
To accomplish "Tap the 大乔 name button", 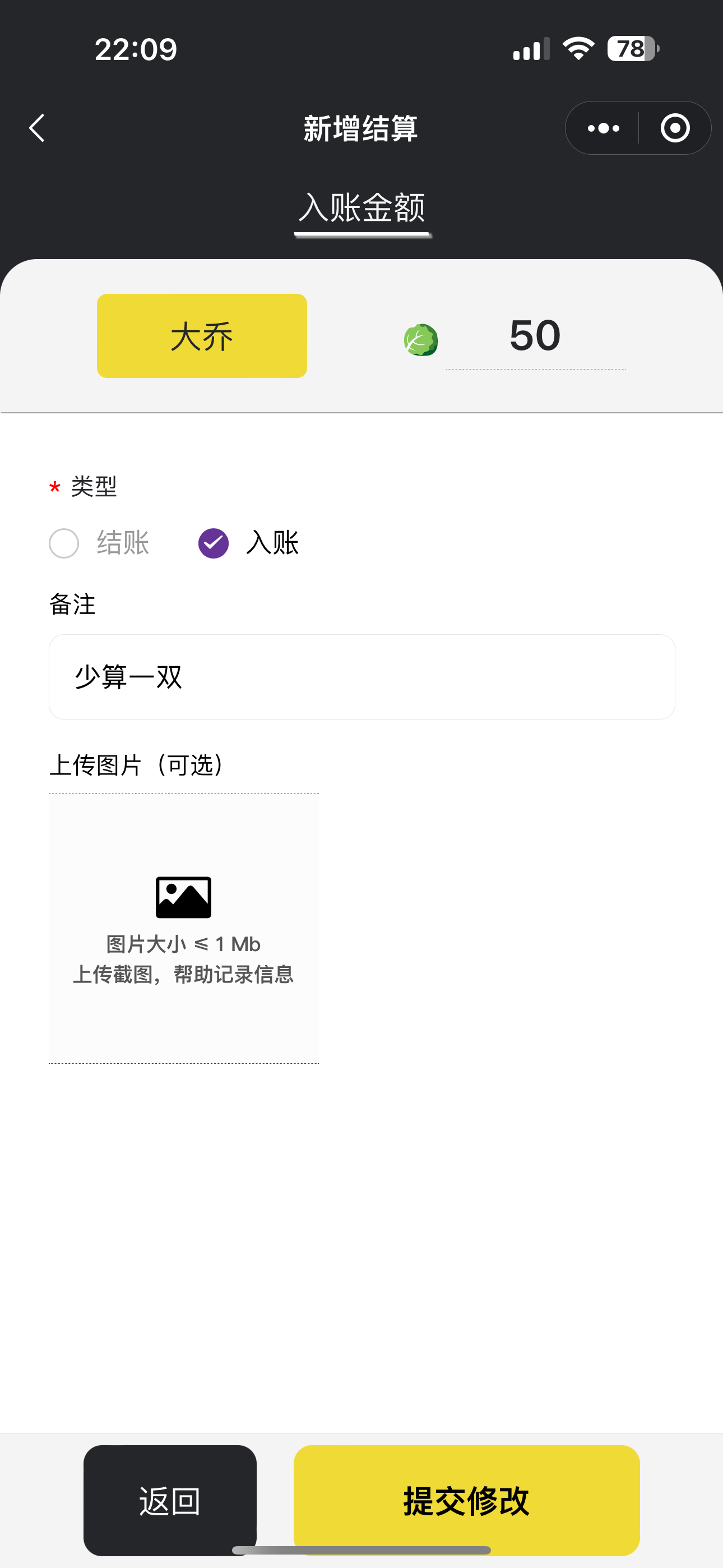I will tap(201, 336).
